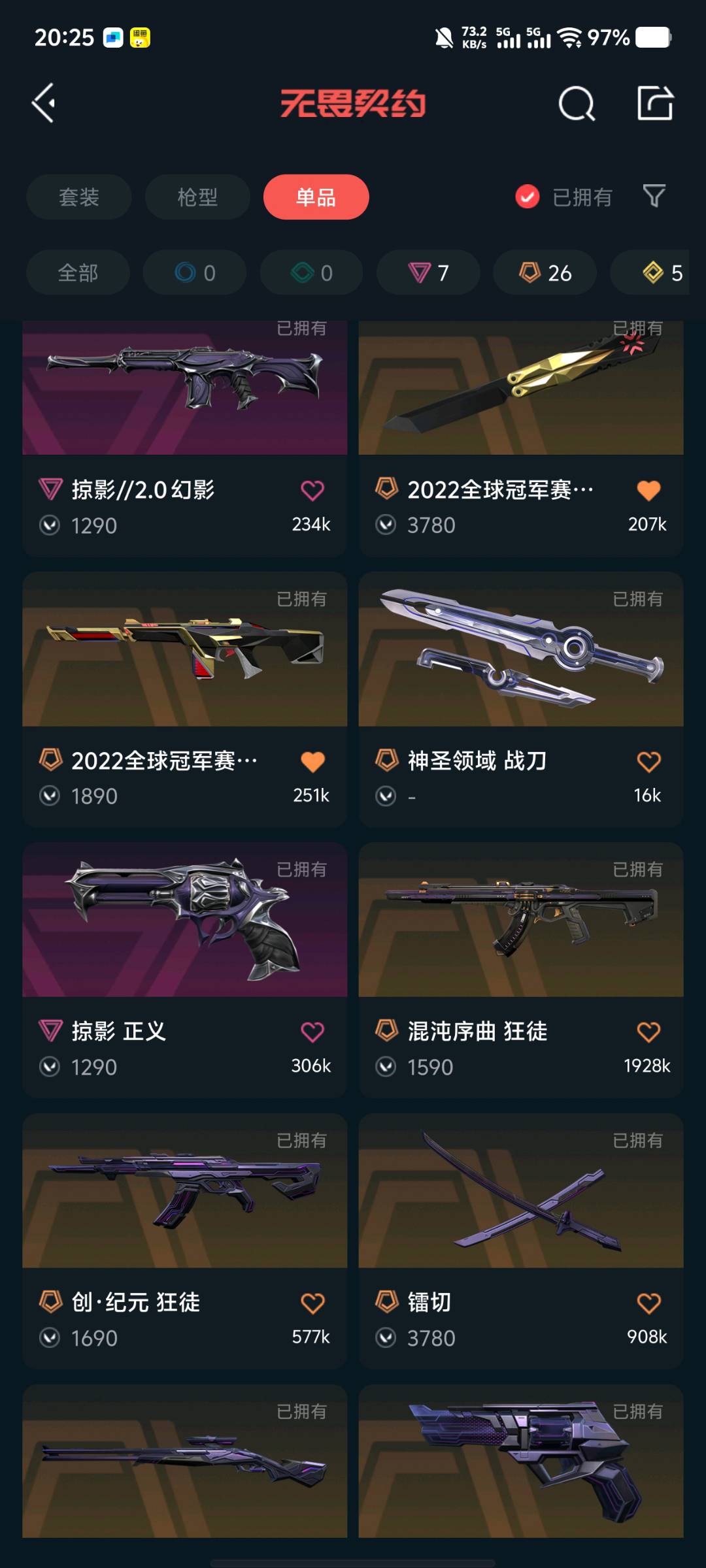The image size is (706, 1568).
Task: Filter by the orange tier chip showing 26
Action: (x=545, y=272)
